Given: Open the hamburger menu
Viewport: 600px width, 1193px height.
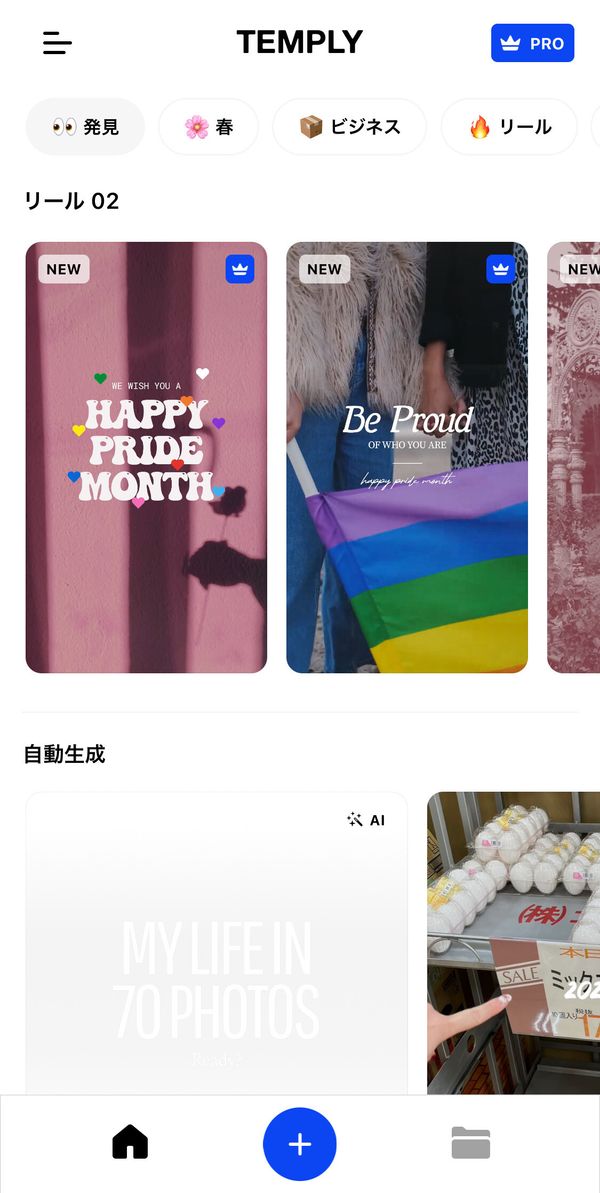Looking at the screenshot, I should (57, 43).
